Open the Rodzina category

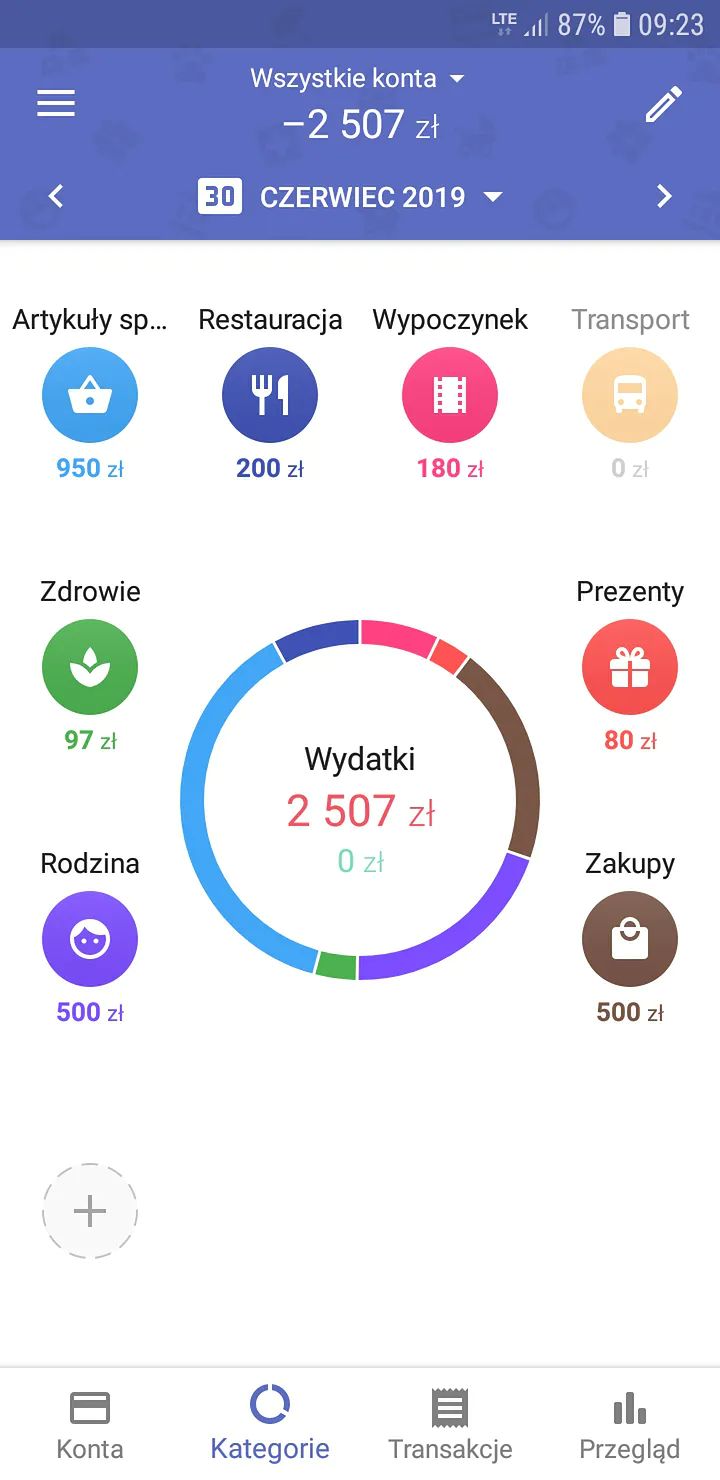tap(90, 939)
